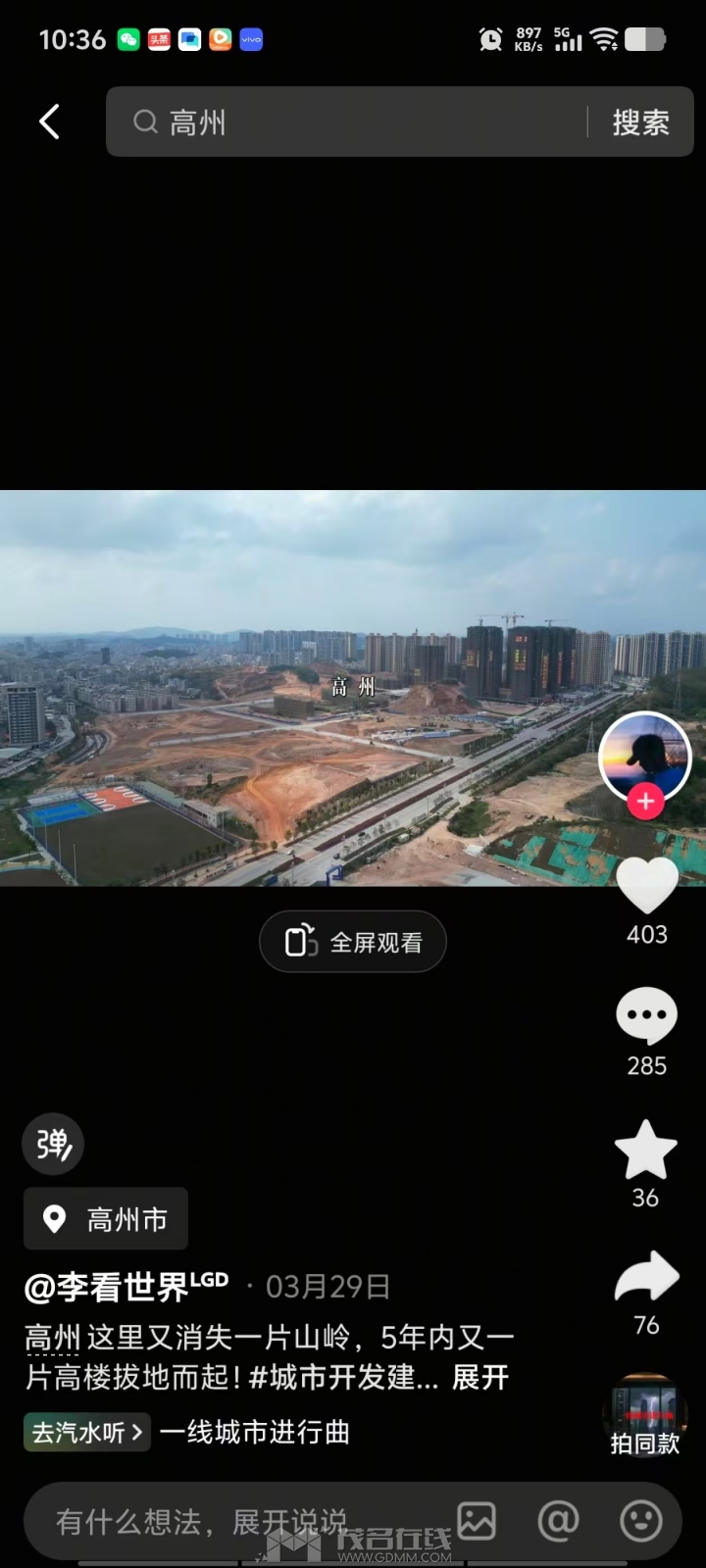Image resolution: width=706 pixels, height=1568 pixels.
Task: Go back using the top-left arrow
Action: point(49,122)
